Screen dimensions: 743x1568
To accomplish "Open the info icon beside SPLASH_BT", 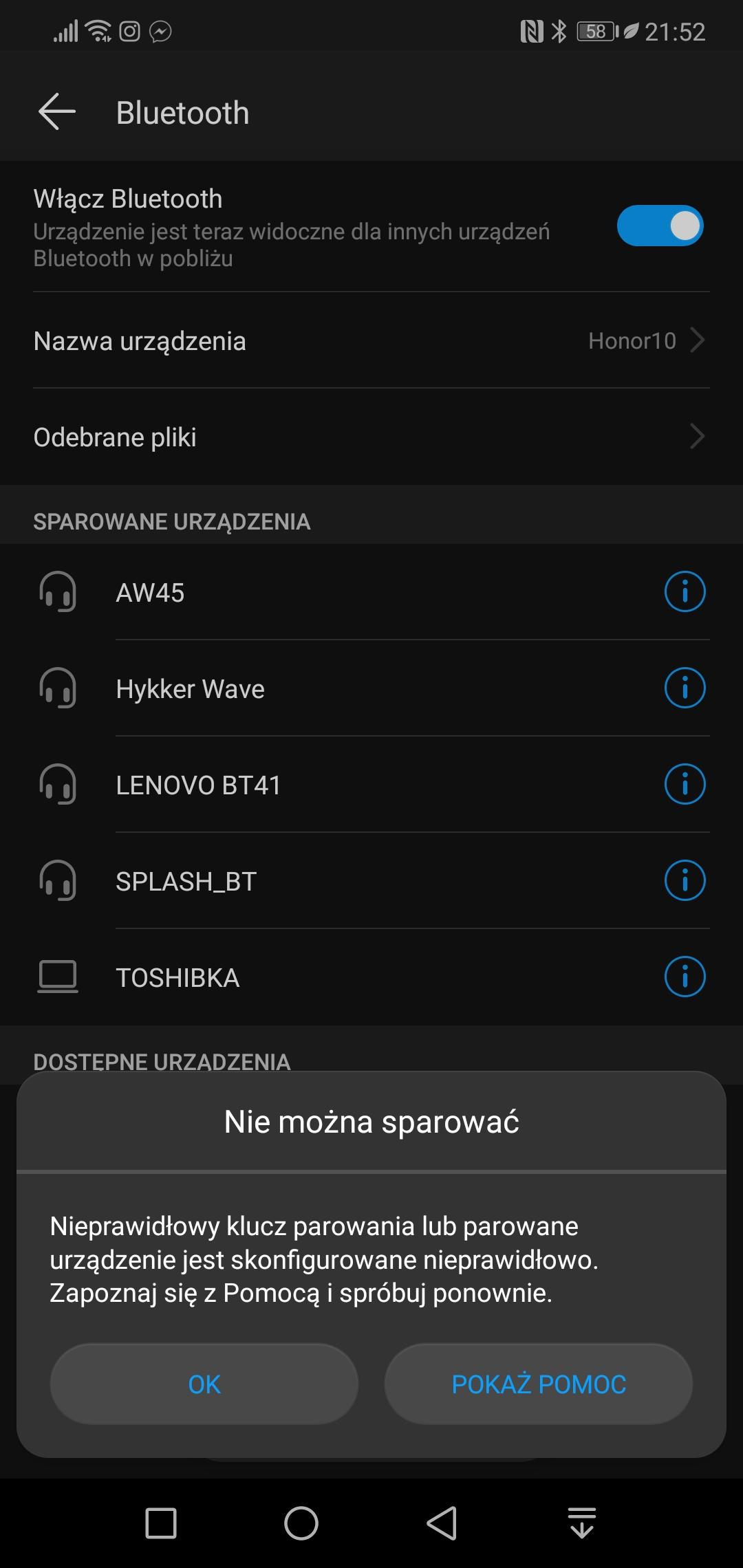I will click(685, 880).
